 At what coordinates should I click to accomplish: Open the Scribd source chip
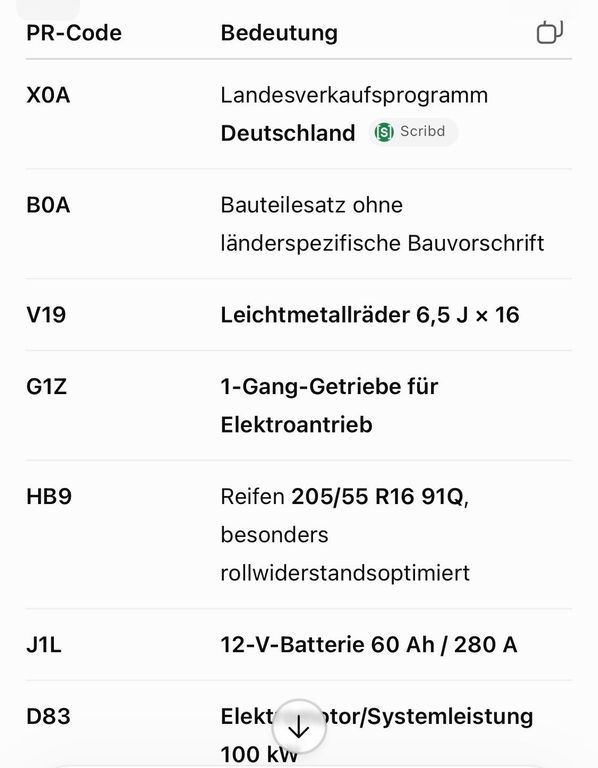click(x=413, y=132)
